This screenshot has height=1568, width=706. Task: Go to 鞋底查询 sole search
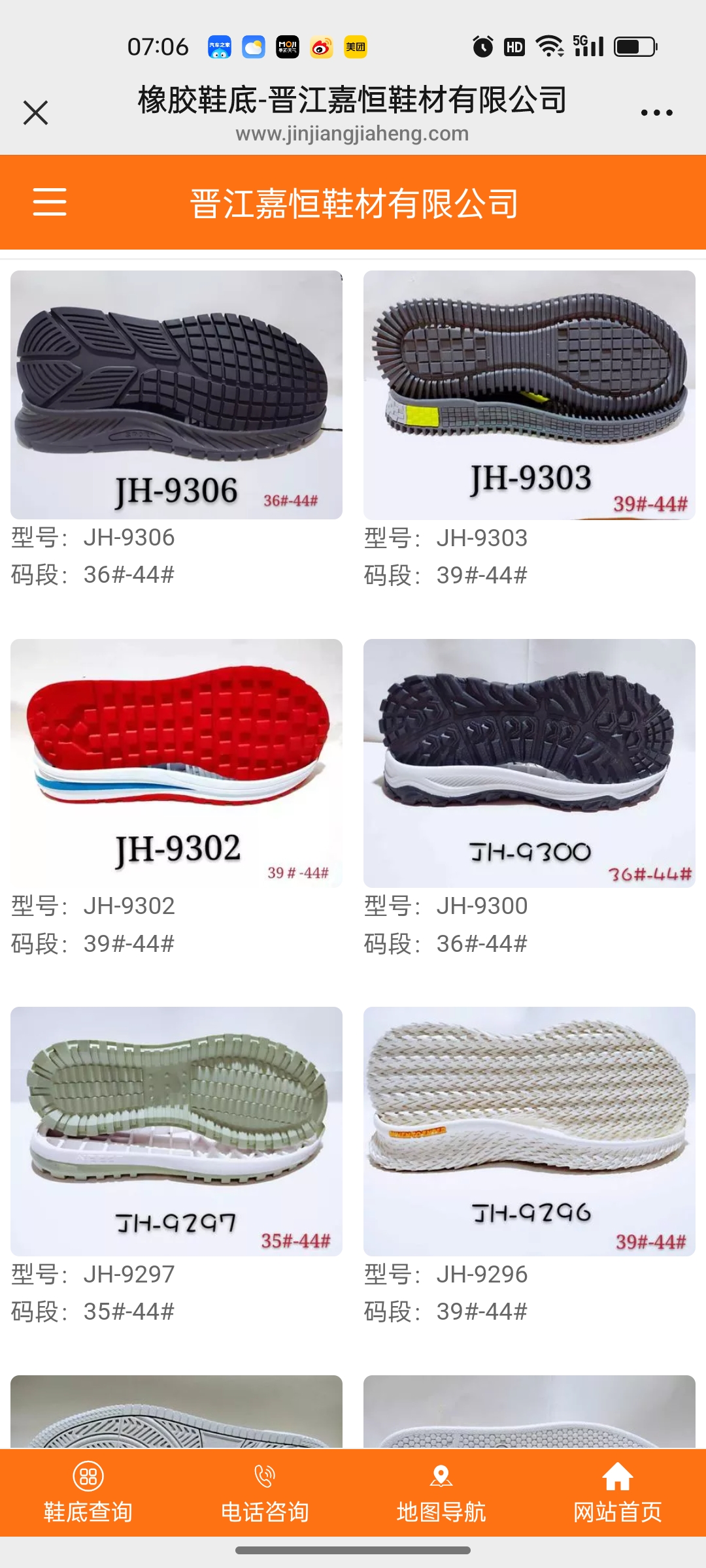click(88, 1493)
